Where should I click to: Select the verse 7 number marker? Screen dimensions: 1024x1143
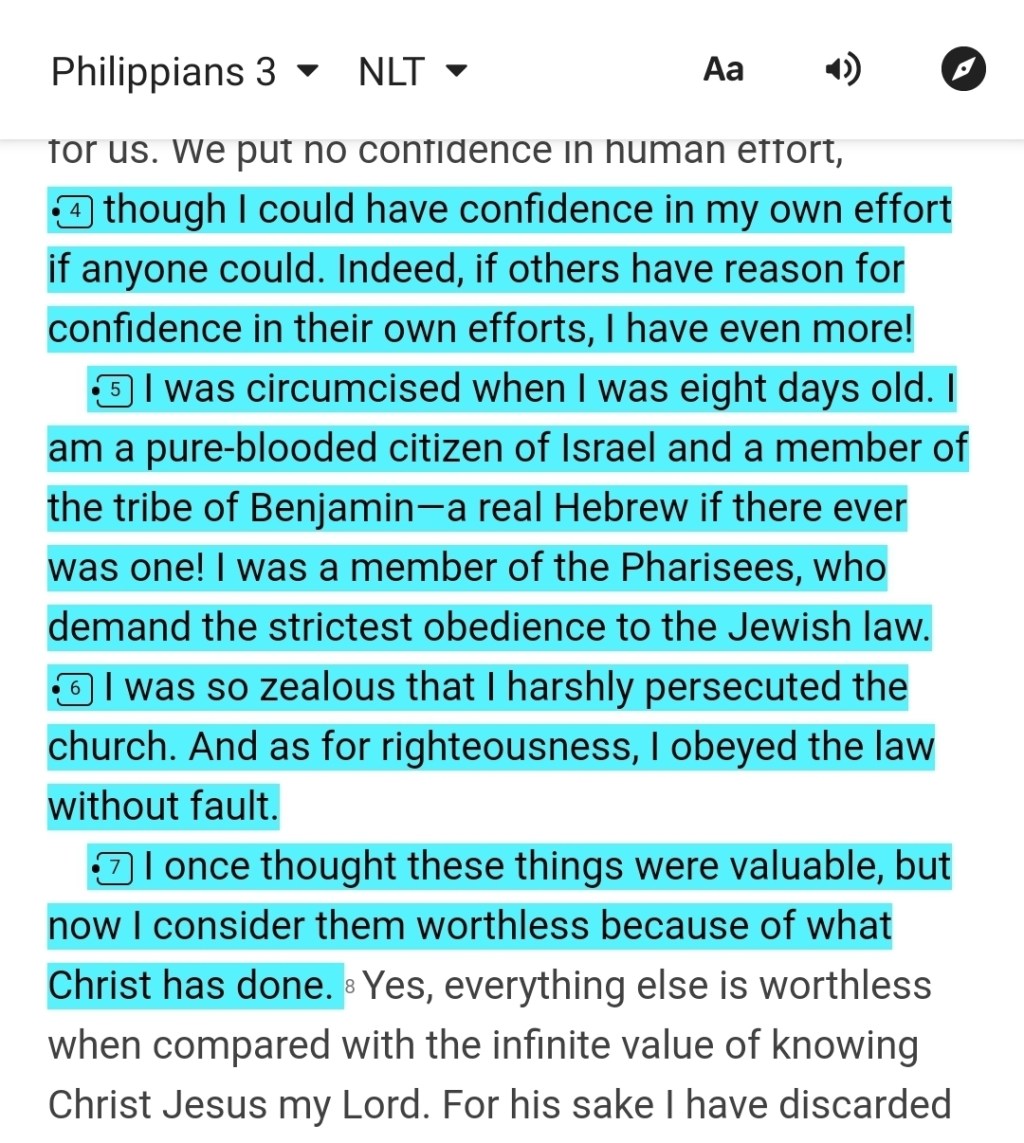118,867
